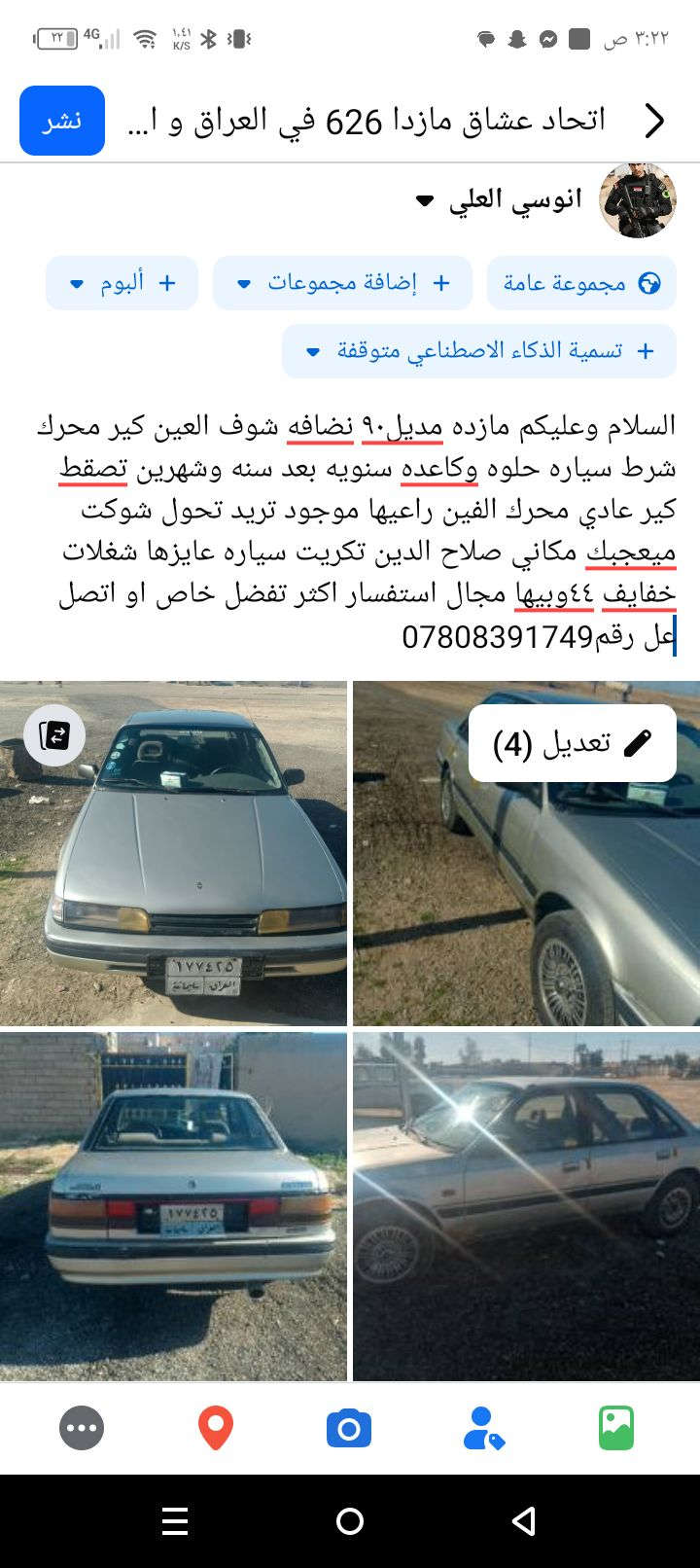Image resolution: width=700 pixels, height=1568 pixels.
Task: Open the sunlit side view car photo
Action: [526, 1206]
